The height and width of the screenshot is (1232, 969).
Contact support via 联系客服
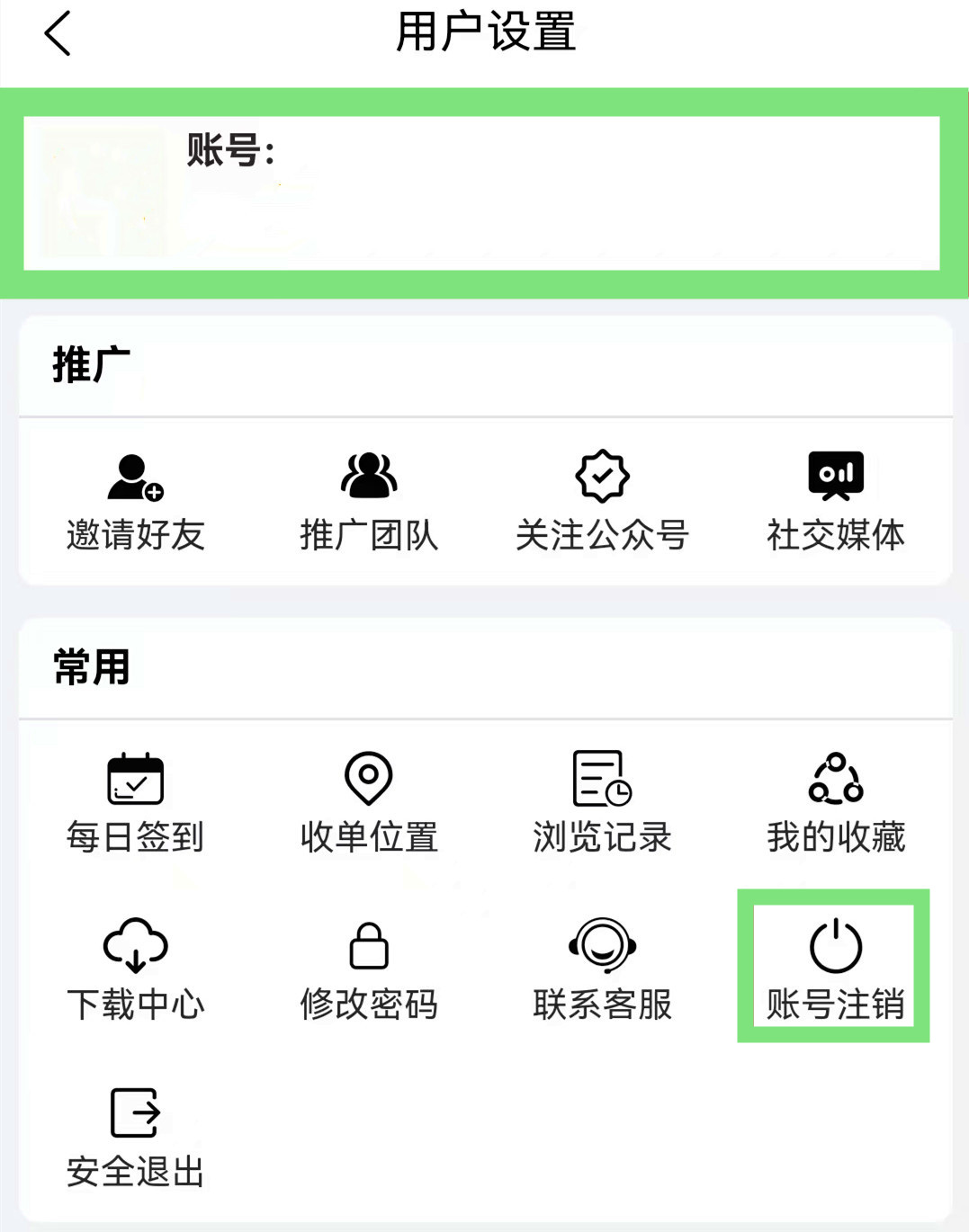pos(602,969)
